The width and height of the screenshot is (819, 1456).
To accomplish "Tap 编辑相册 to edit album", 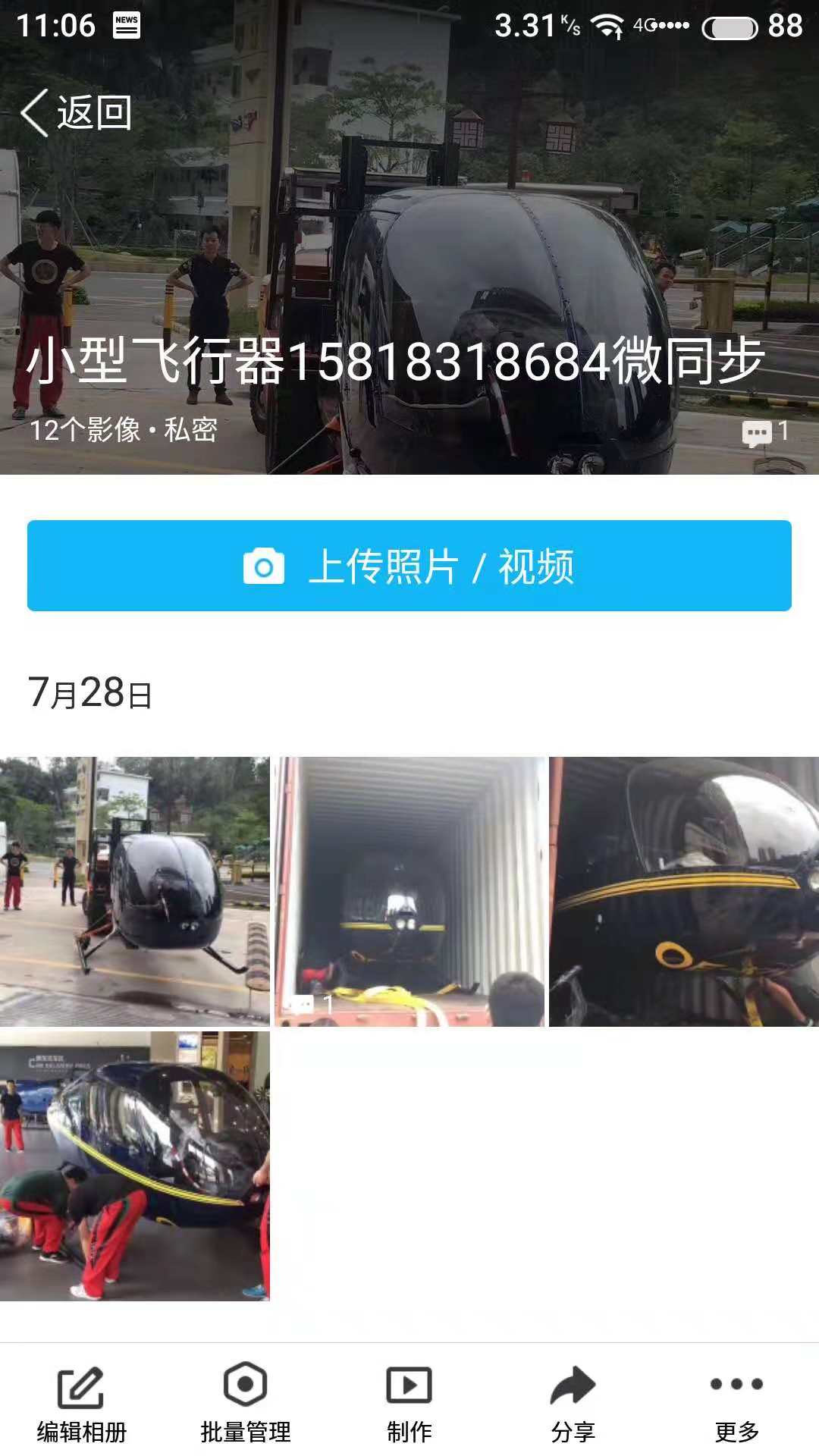I will (82, 1403).
